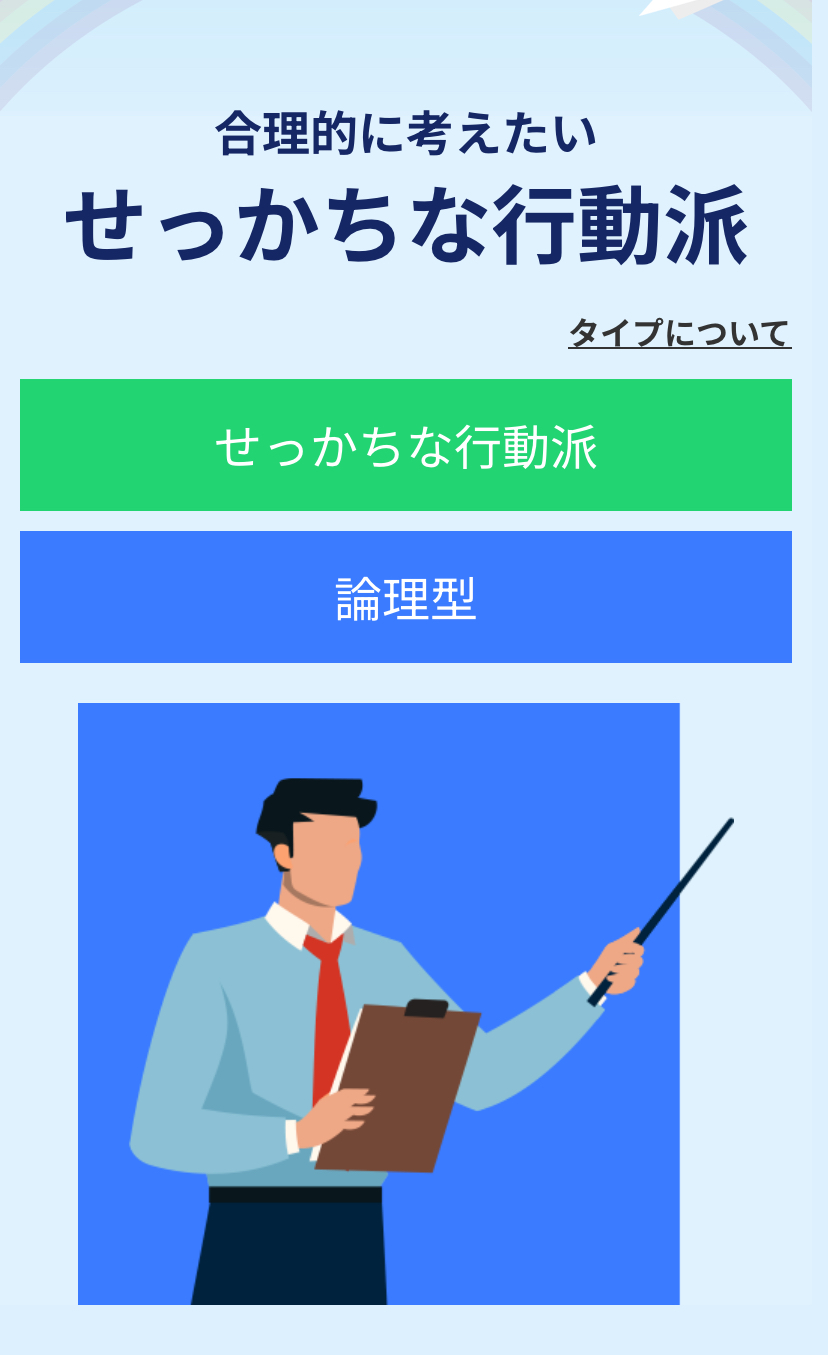Select the blue 論理型 button
The image size is (828, 1355).
pos(406,597)
